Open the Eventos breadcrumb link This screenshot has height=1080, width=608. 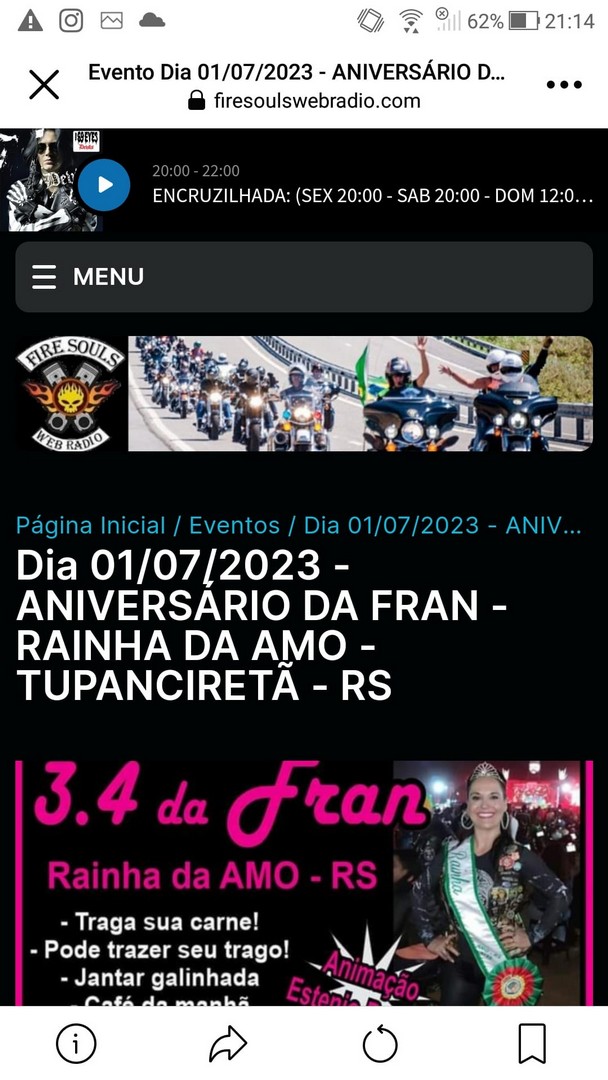(x=234, y=526)
